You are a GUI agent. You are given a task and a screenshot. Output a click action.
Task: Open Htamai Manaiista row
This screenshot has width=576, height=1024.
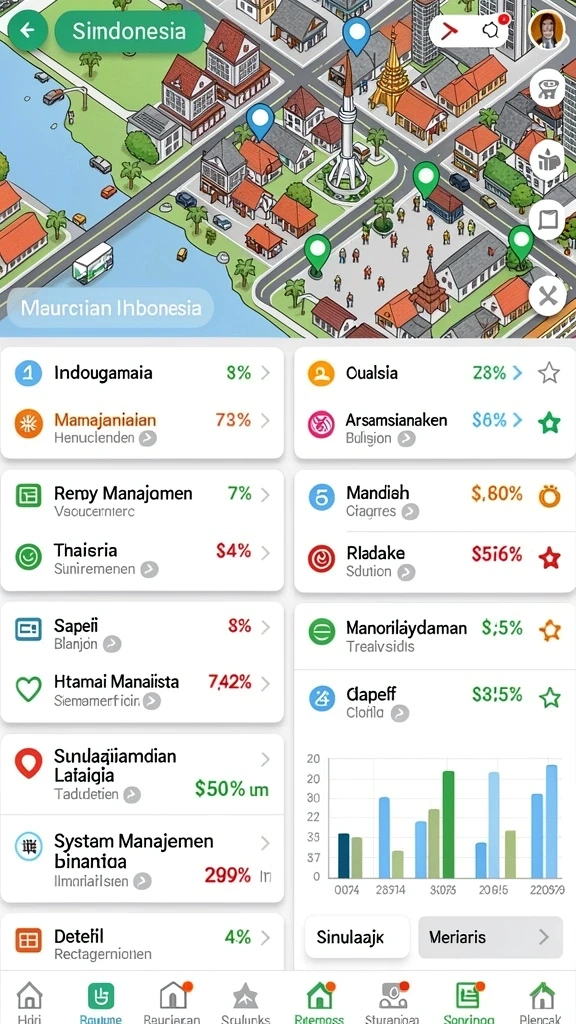pyautogui.click(x=142, y=691)
